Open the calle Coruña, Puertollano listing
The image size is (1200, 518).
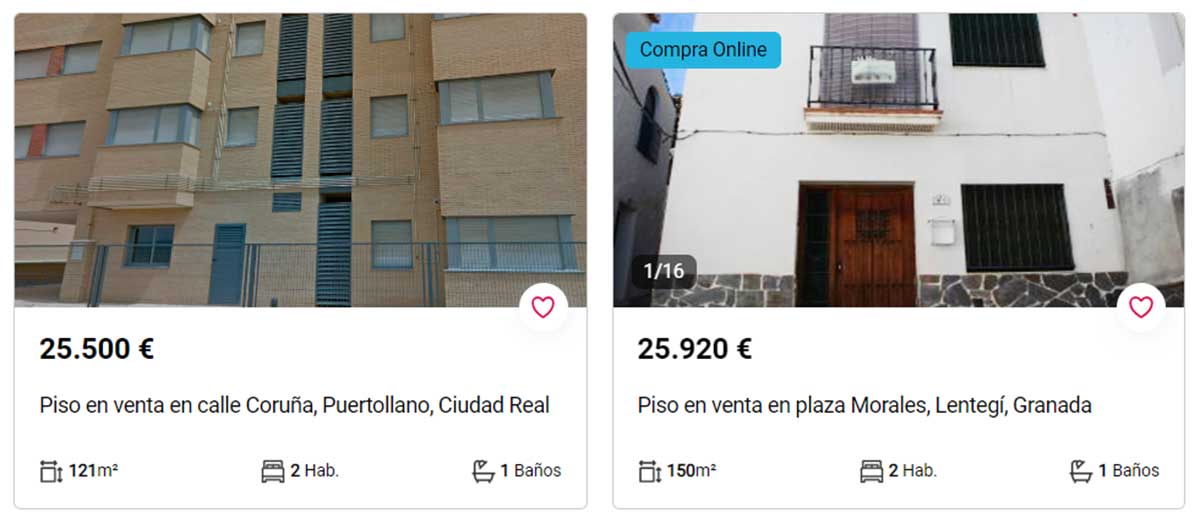point(294,406)
